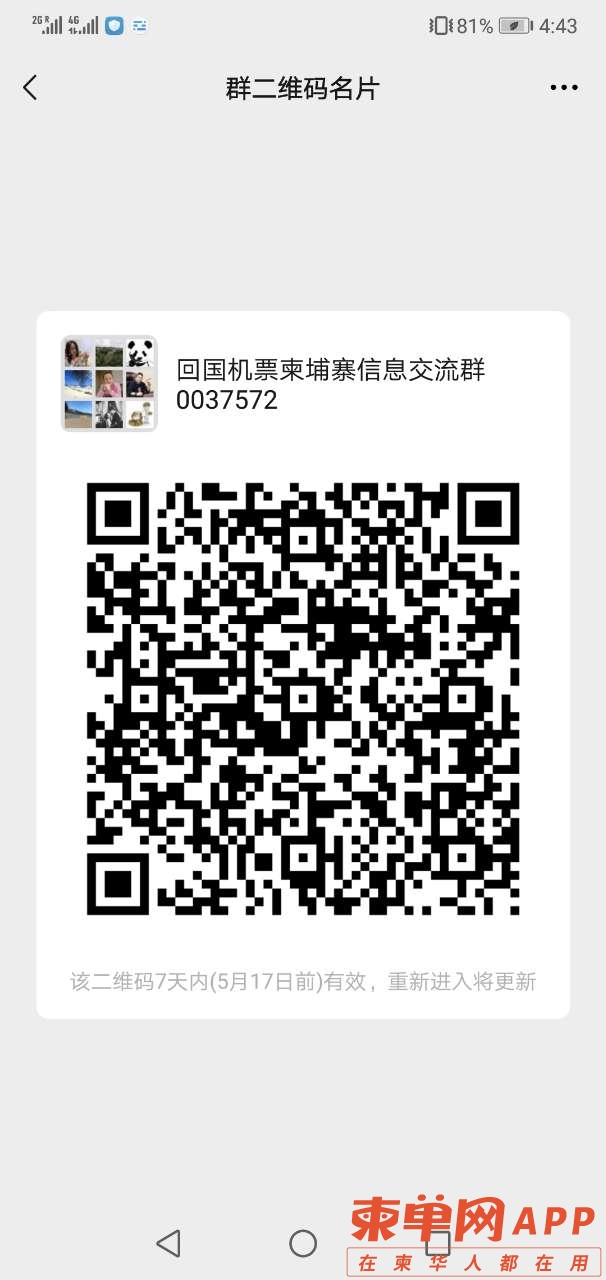Go back from the group QR code page

pos(30,88)
